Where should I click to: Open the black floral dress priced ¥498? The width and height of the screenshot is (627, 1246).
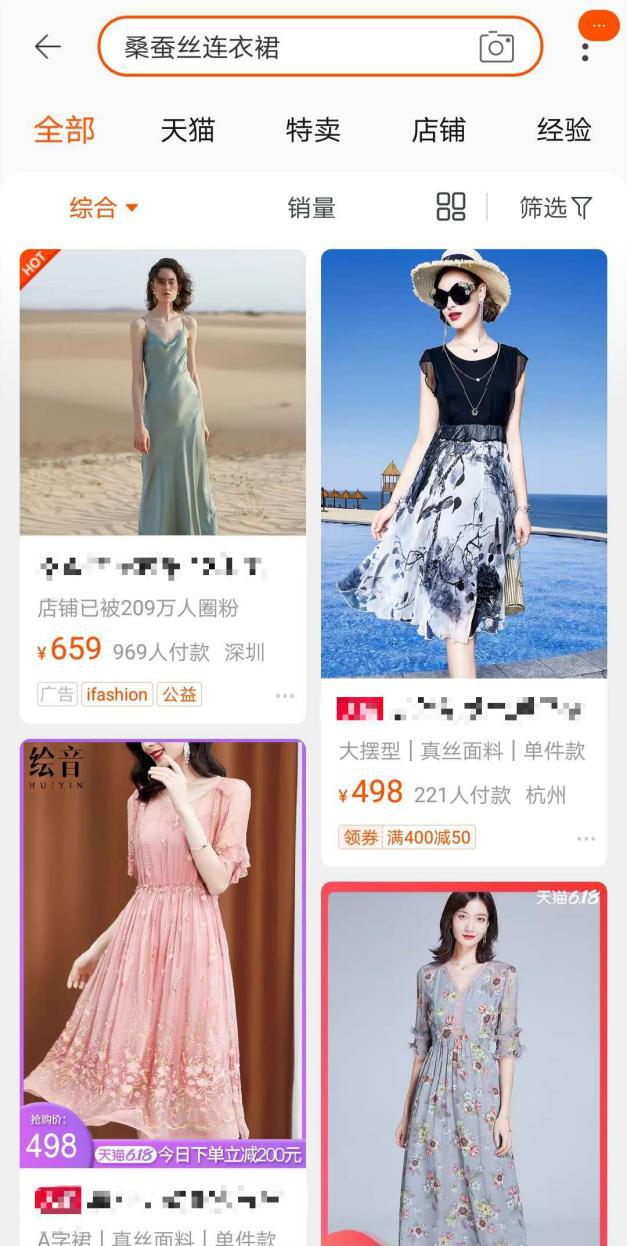pos(464,463)
